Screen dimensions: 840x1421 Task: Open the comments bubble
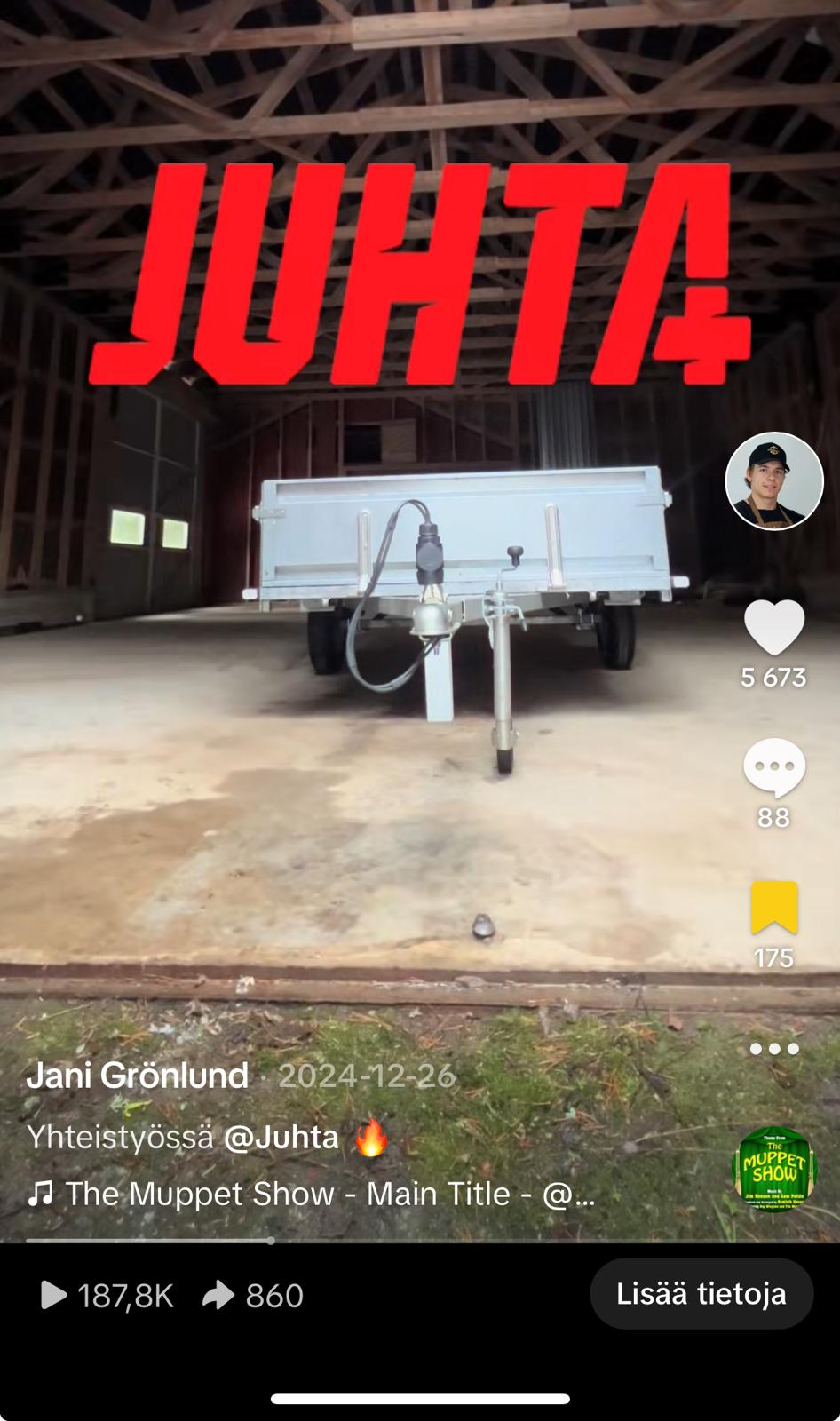click(774, 767)
